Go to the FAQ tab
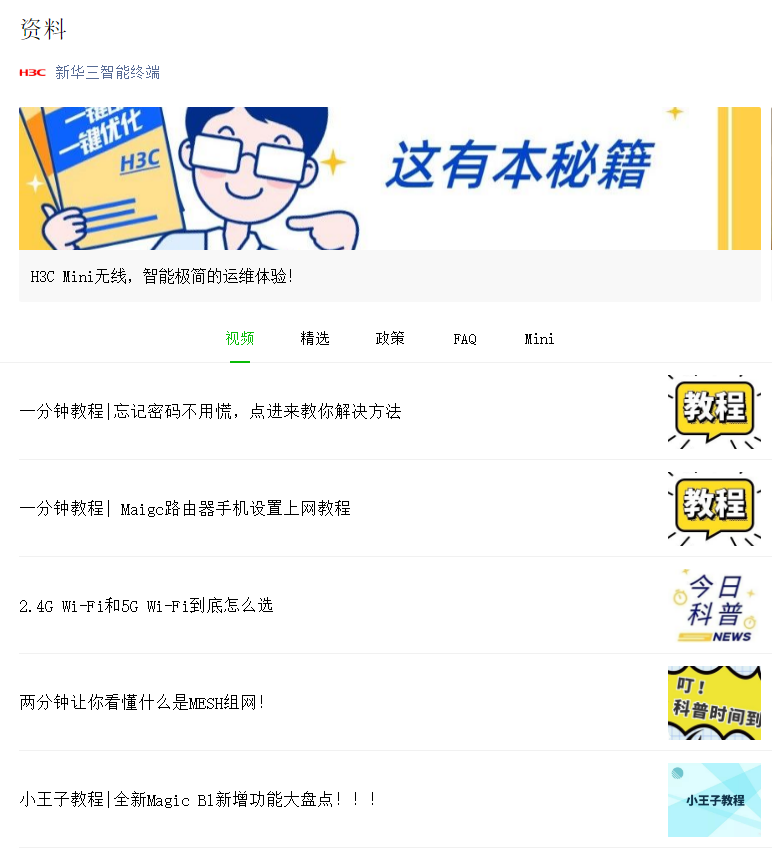This screenshot has width=772, height=848. [465, 339]
